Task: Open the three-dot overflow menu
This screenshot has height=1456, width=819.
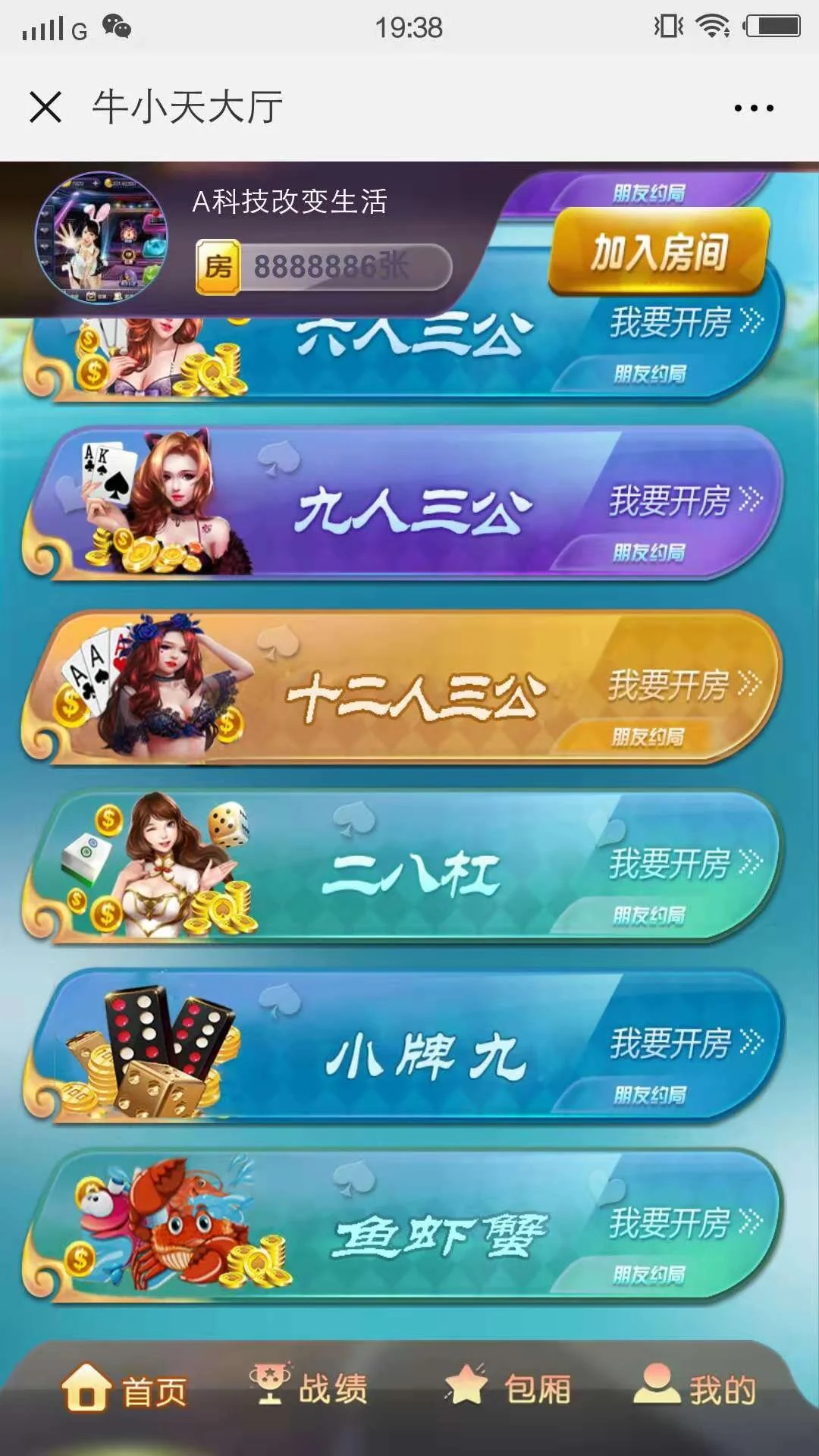Action: point(754,108)
